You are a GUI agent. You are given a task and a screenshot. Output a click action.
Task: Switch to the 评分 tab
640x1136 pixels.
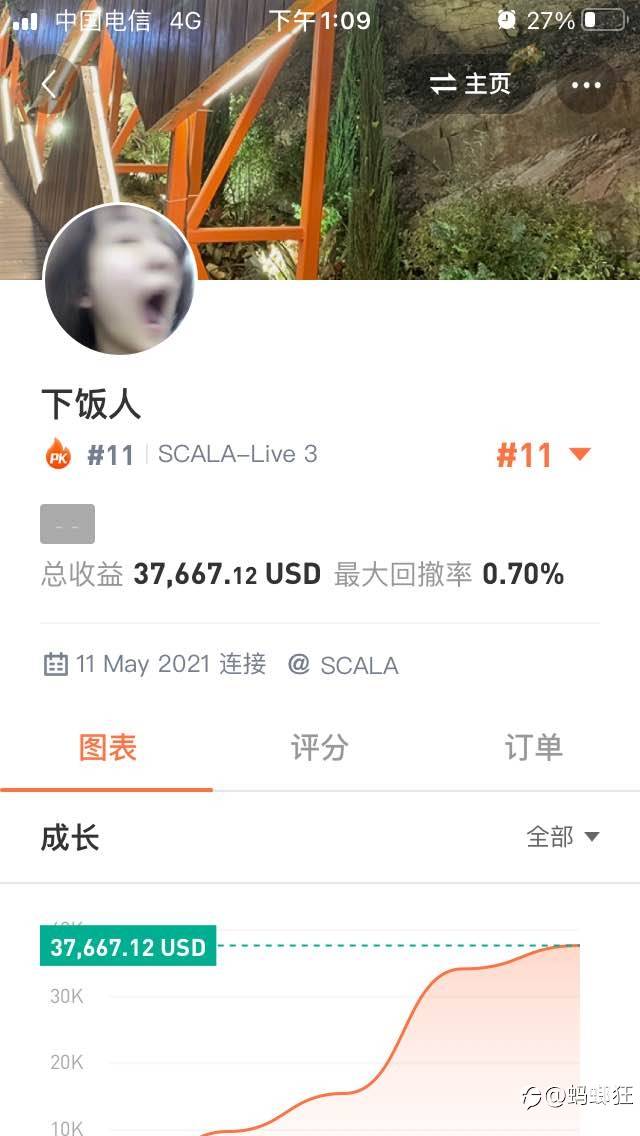click(x=320, y=748)
